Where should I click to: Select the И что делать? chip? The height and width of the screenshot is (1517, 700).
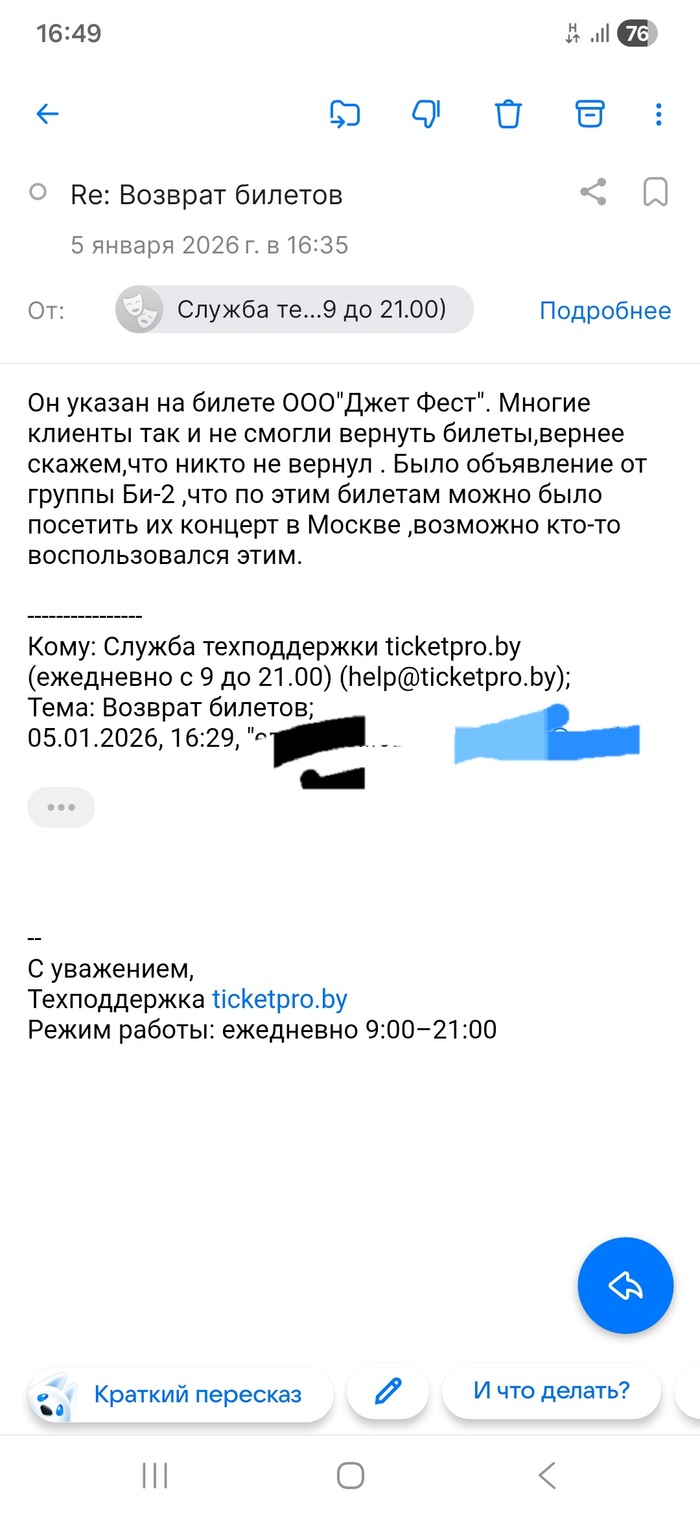pyautogui.click(x=551, y=1390)
